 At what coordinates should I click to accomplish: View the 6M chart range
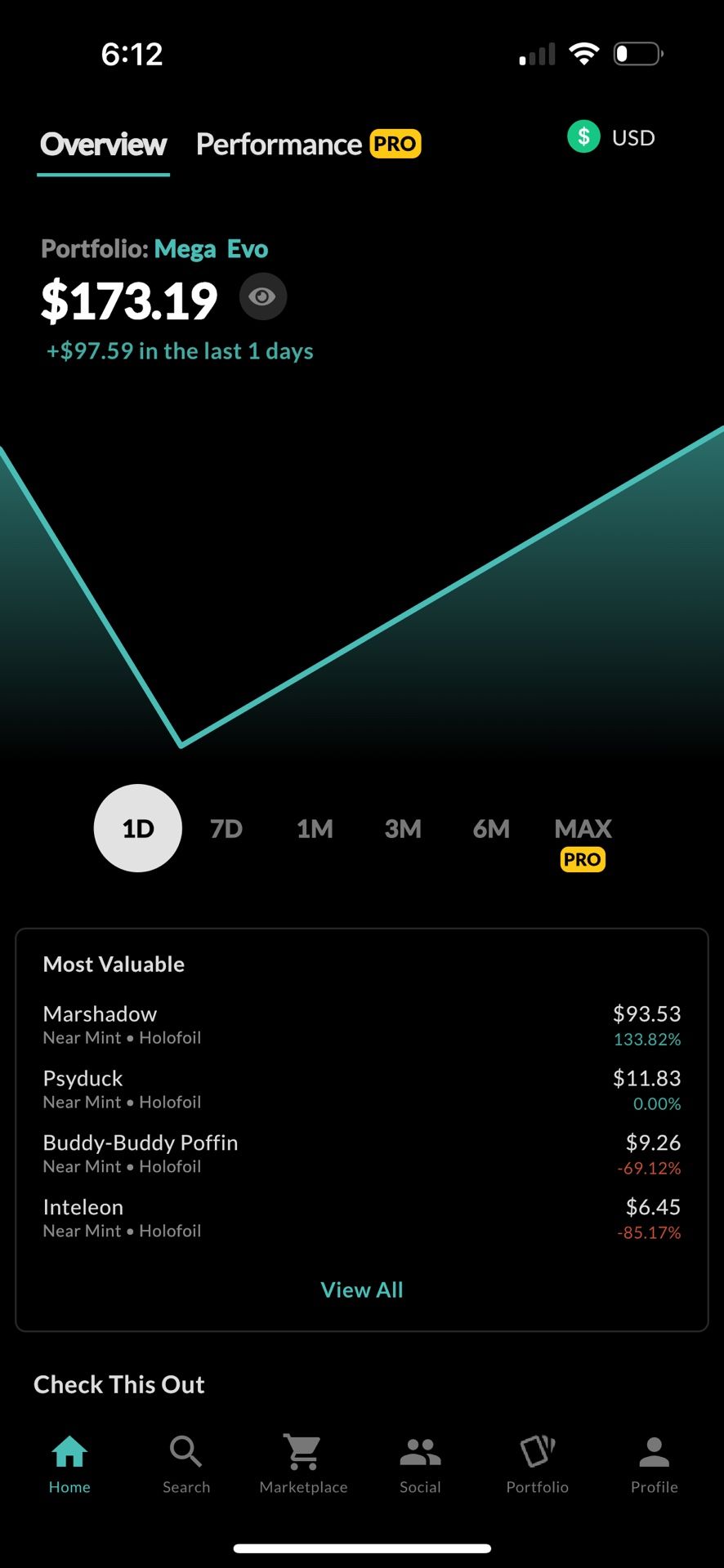tap(491, 829)
